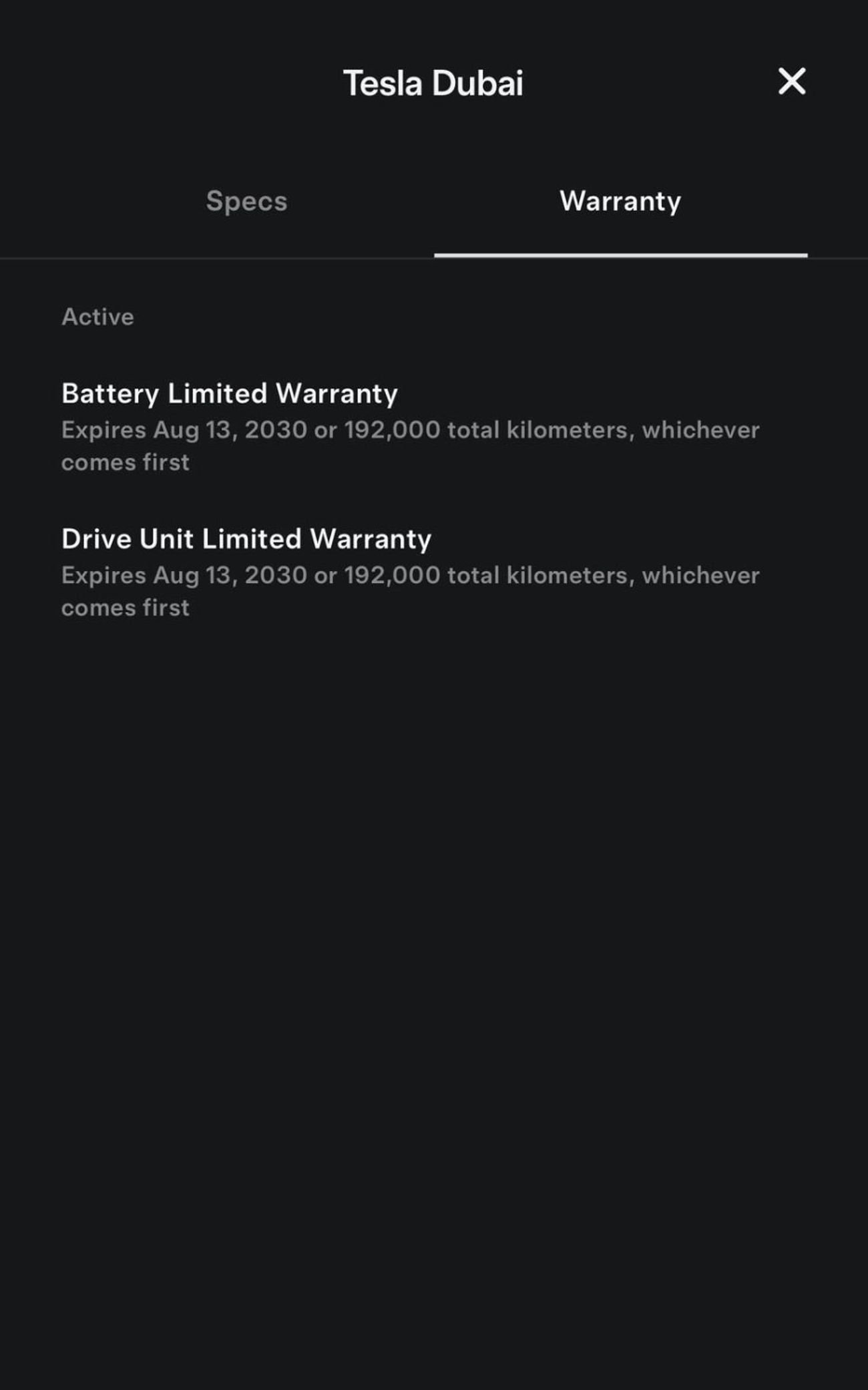Switch to the Specs tab
Image resolution: width=868 pixels, height=1390 pixels.
click(x=246, y=201)
